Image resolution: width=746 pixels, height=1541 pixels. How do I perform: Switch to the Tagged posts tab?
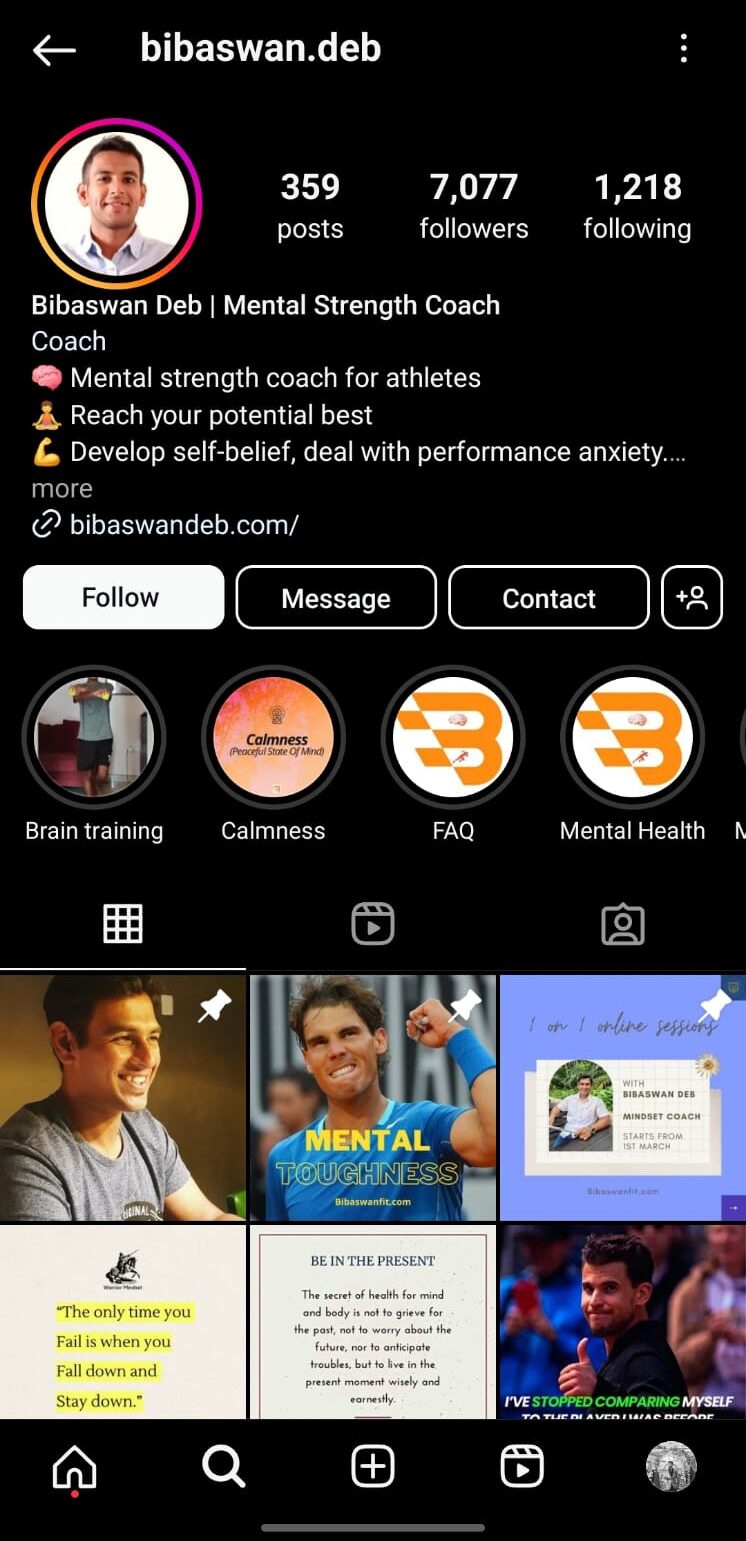623,923
